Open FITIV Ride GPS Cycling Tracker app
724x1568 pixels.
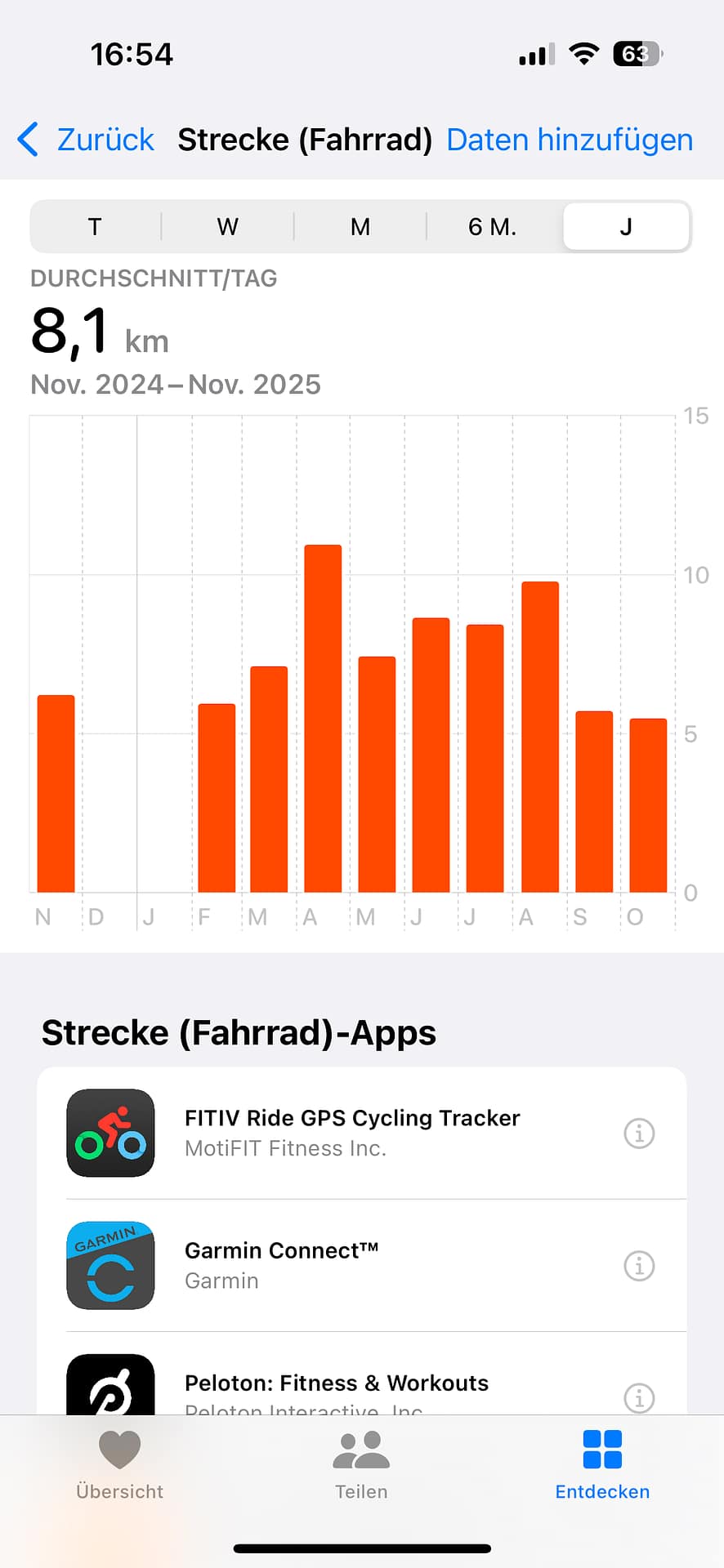click(x=351, y=1132)
